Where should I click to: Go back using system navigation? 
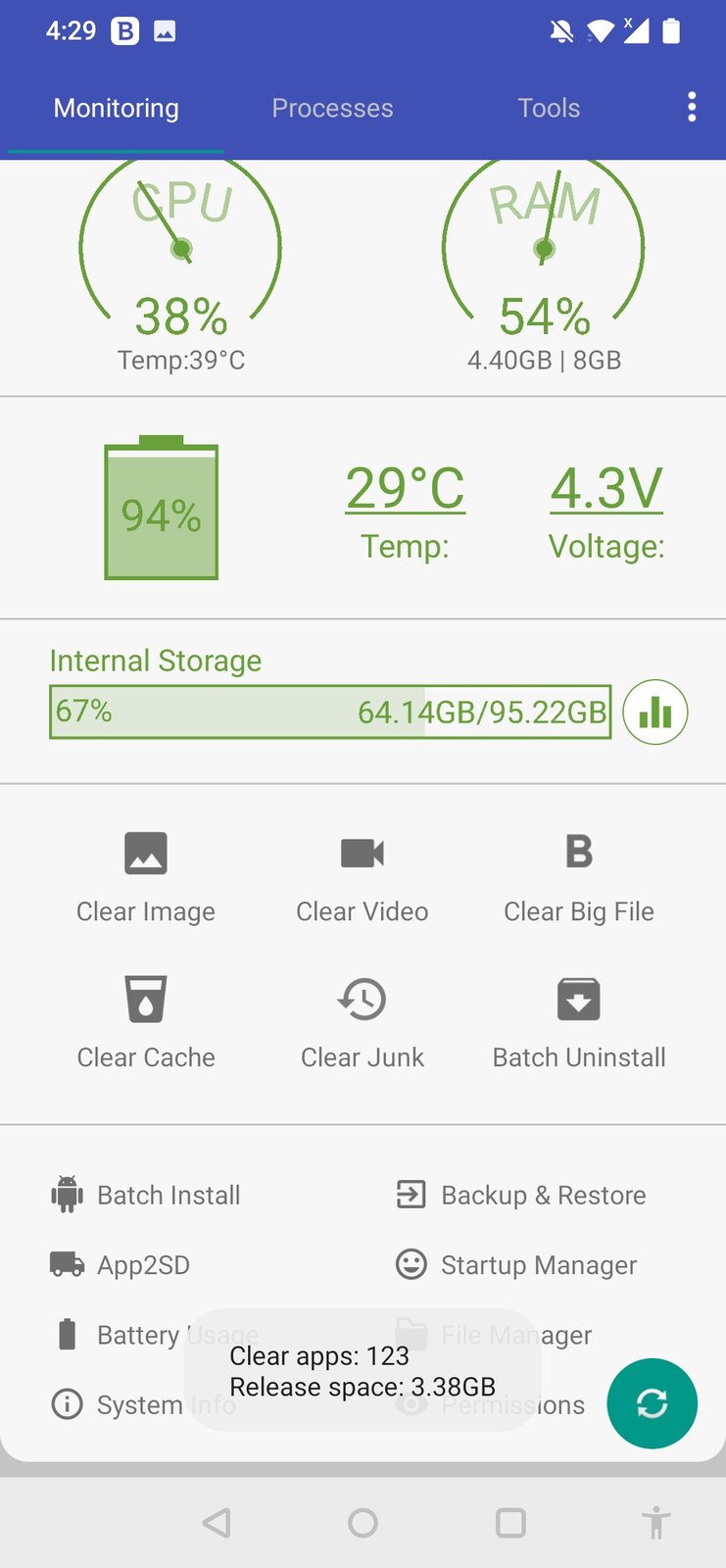[x=217, y=1523]
